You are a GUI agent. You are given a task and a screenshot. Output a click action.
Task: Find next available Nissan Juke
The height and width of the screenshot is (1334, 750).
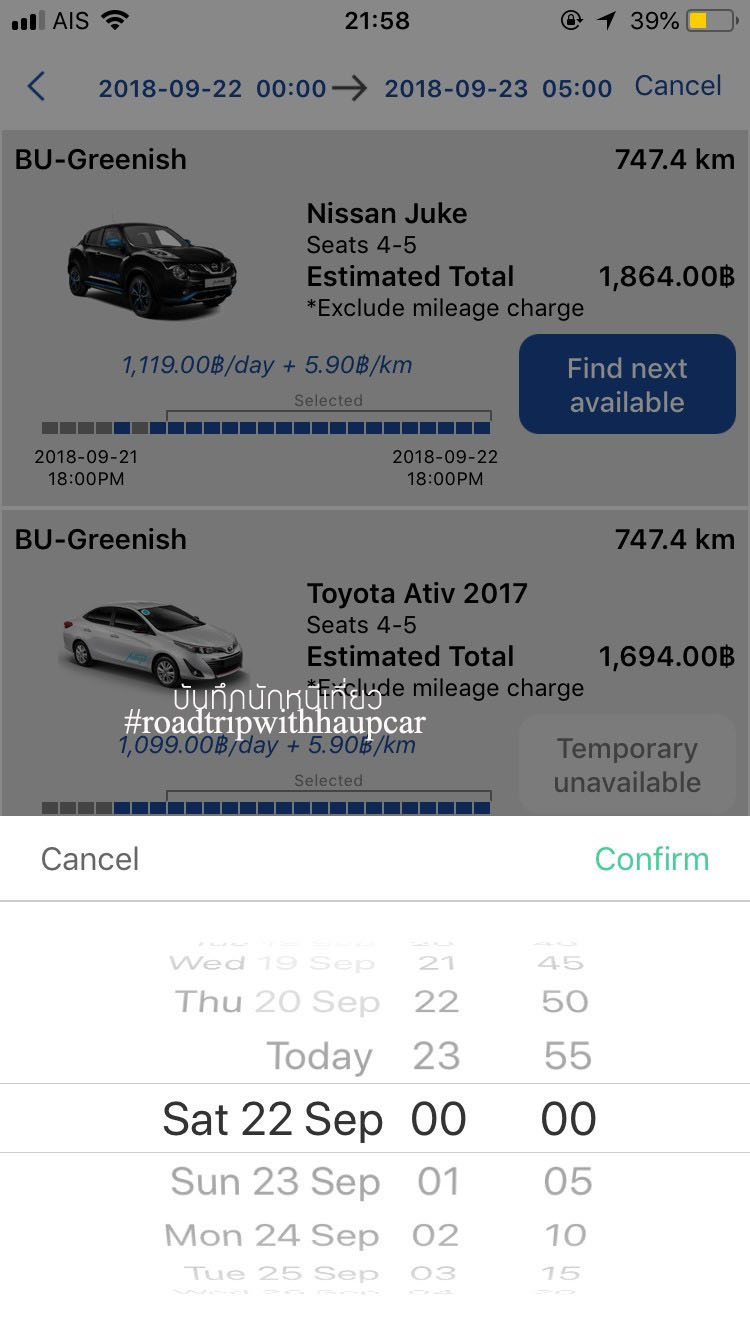pyautogui.click(x=627, y=385)
